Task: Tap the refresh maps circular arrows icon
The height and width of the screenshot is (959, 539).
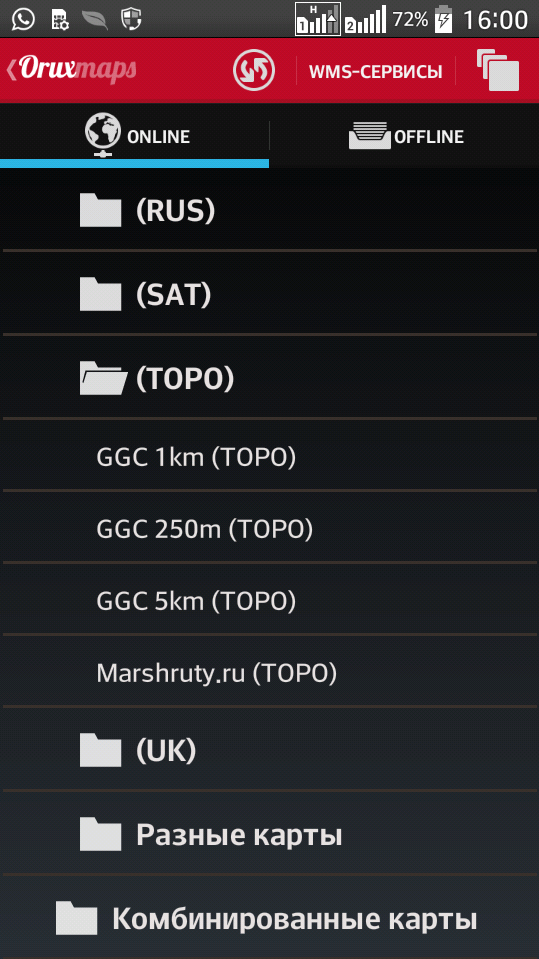Action: 253,71
